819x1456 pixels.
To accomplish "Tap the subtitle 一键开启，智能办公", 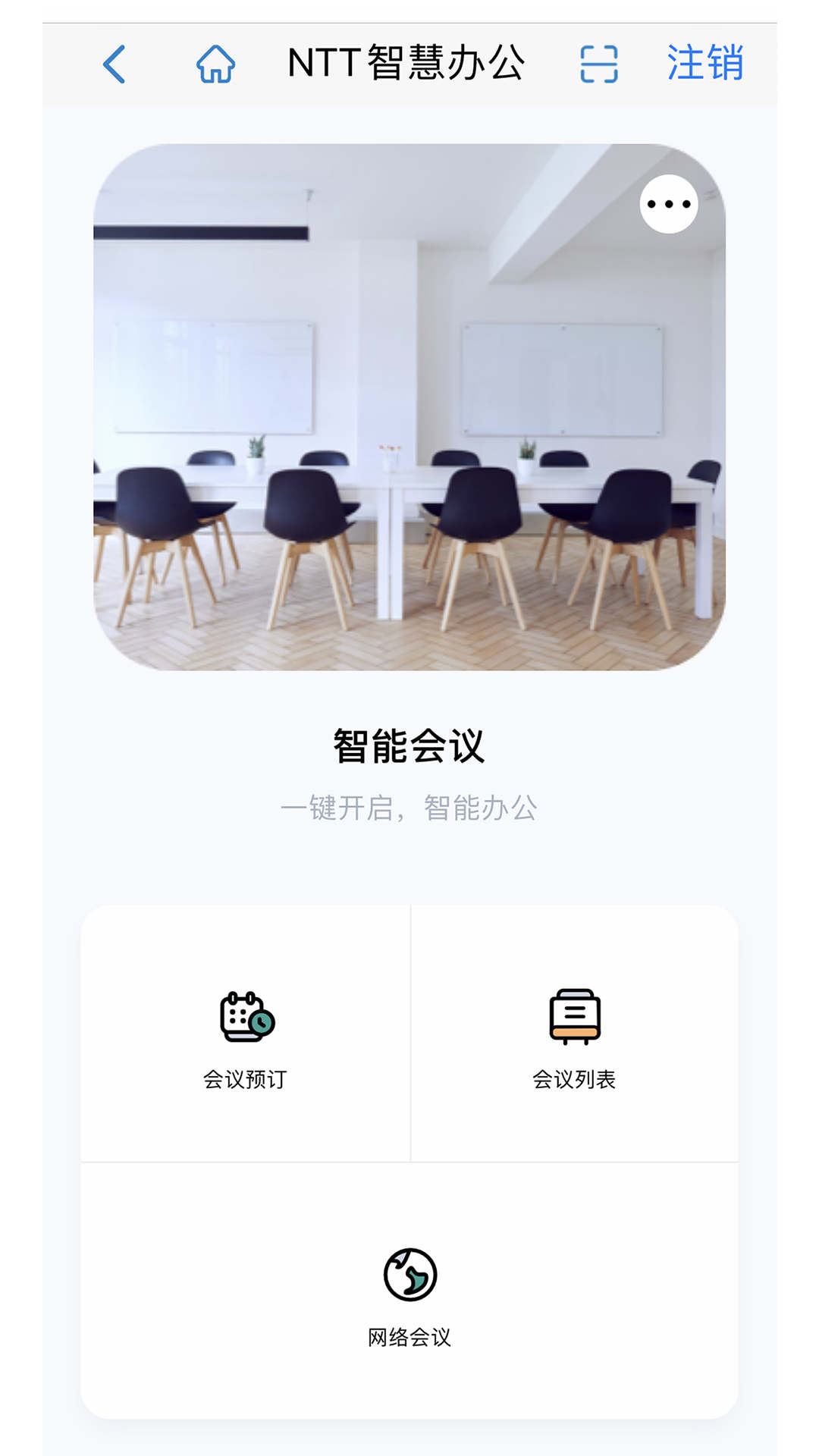I will [x=409, y=809].
